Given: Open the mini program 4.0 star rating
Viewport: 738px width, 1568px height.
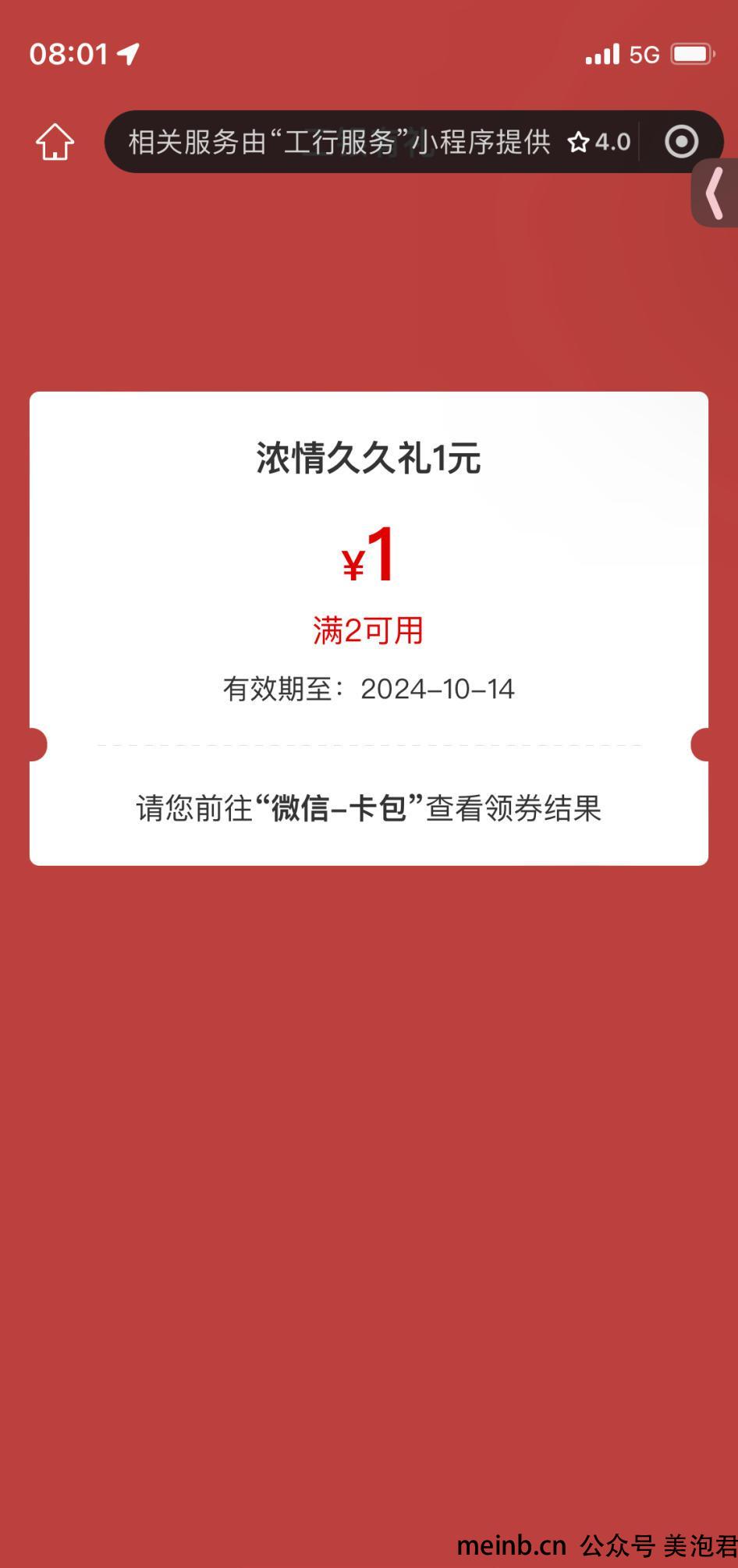Looking at the screenshot, I should coord(599,142).
